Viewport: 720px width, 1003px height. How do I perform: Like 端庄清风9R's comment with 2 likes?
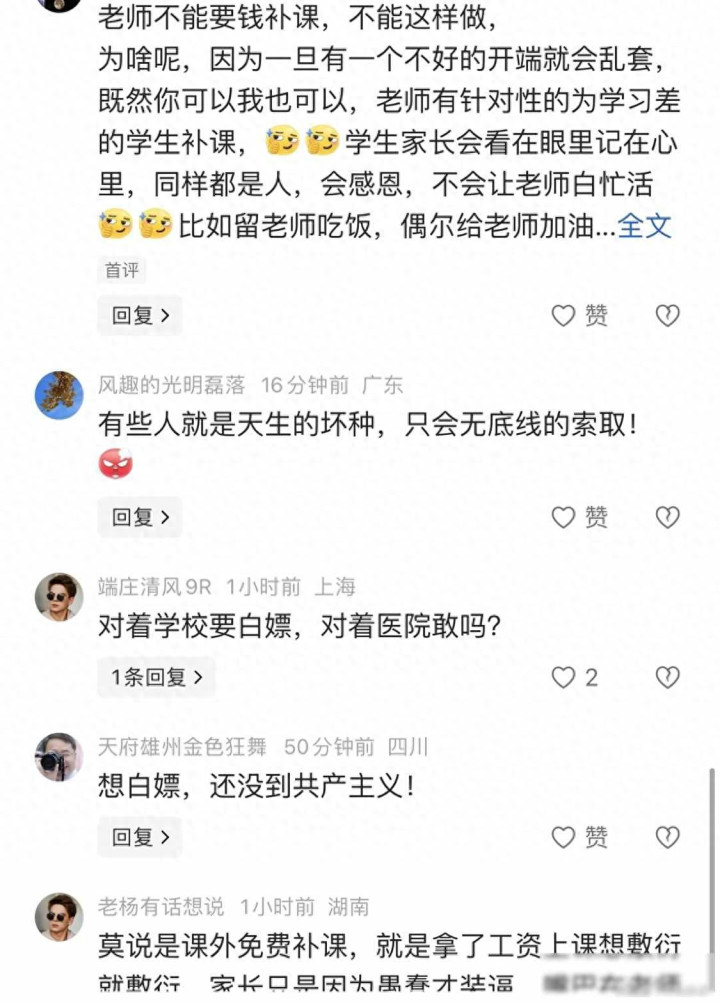(574, 677)
